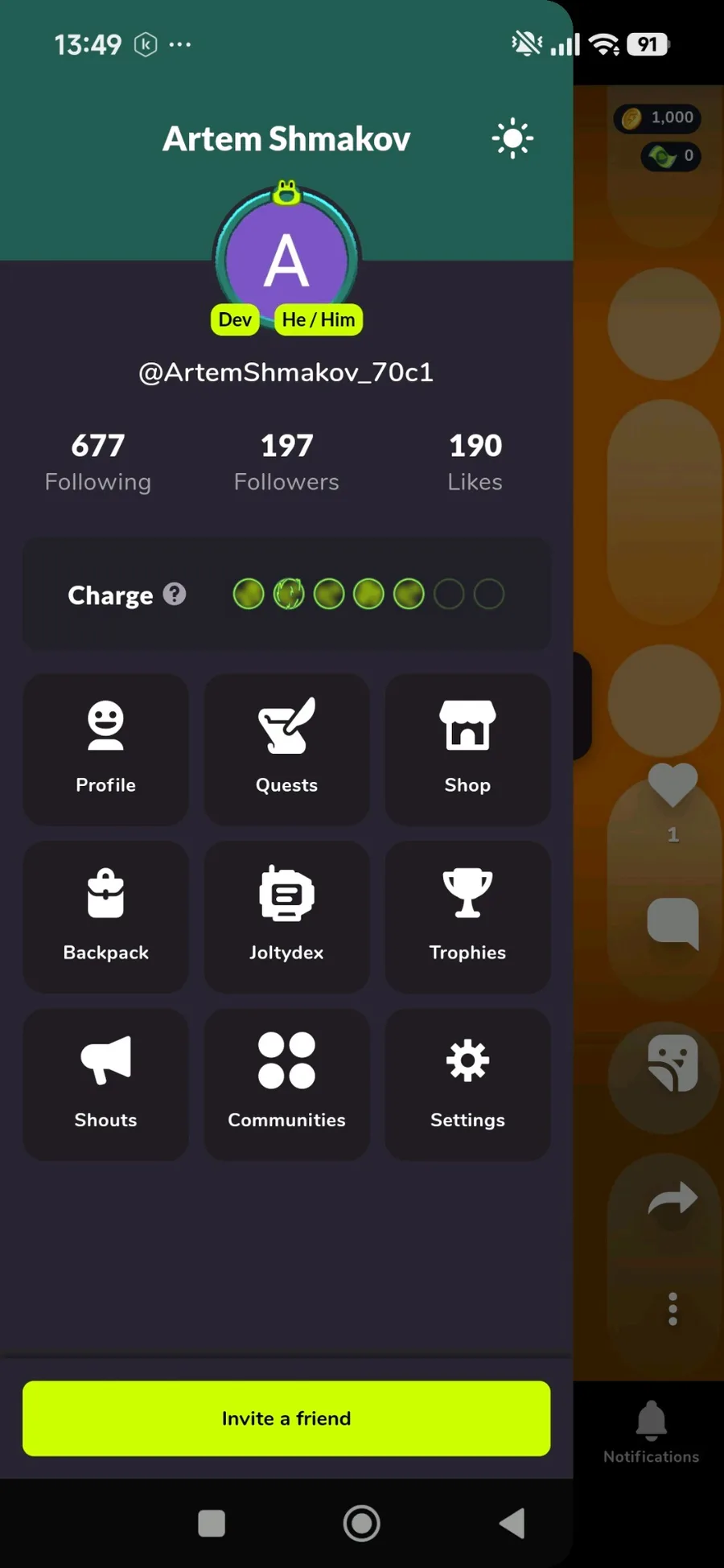The image size is (724, 1568).
Task: Open the Notifications tab
Action: pyautogui.click(x=652, y=1432)
